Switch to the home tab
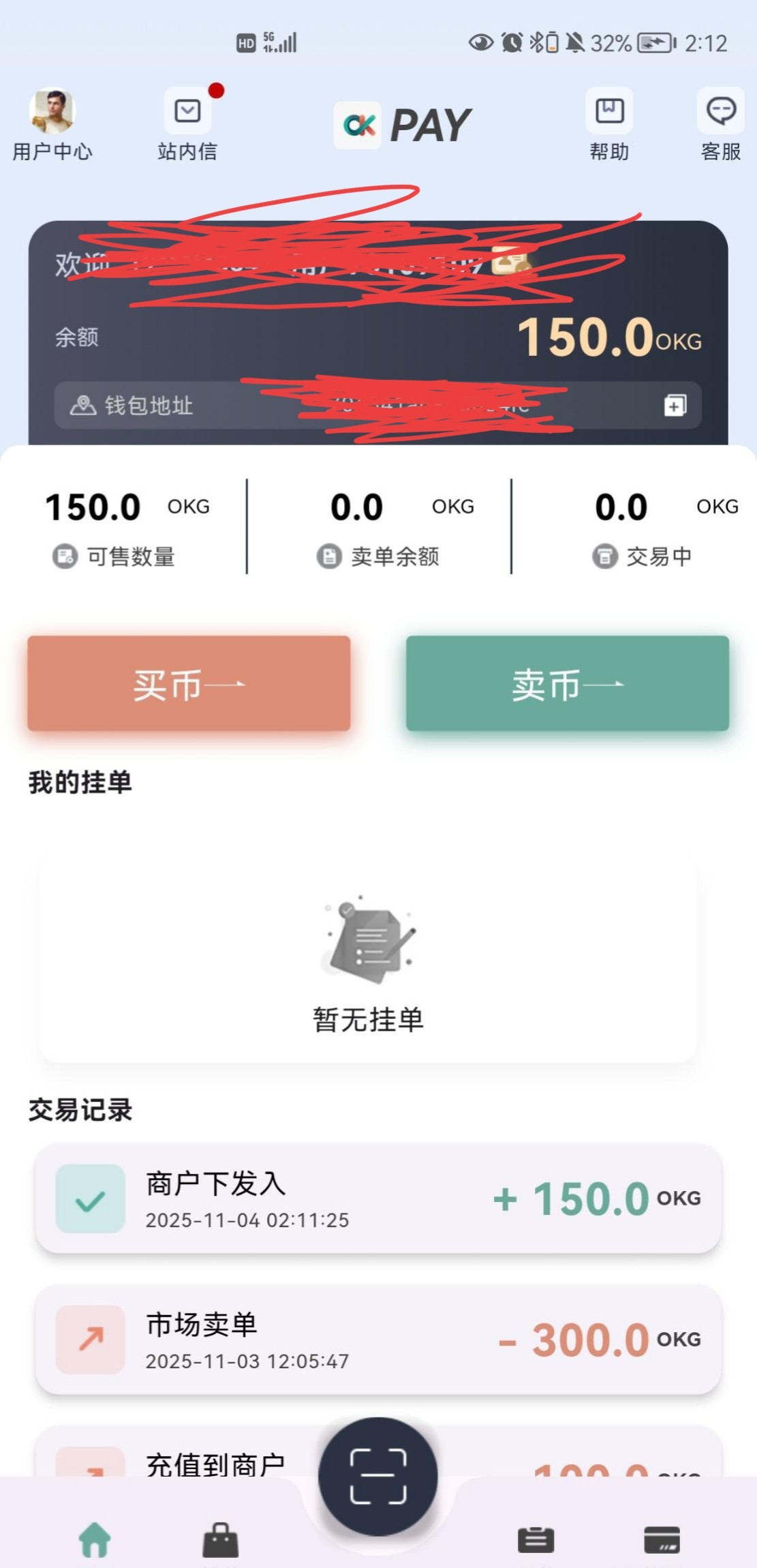 click(95, 1539)
